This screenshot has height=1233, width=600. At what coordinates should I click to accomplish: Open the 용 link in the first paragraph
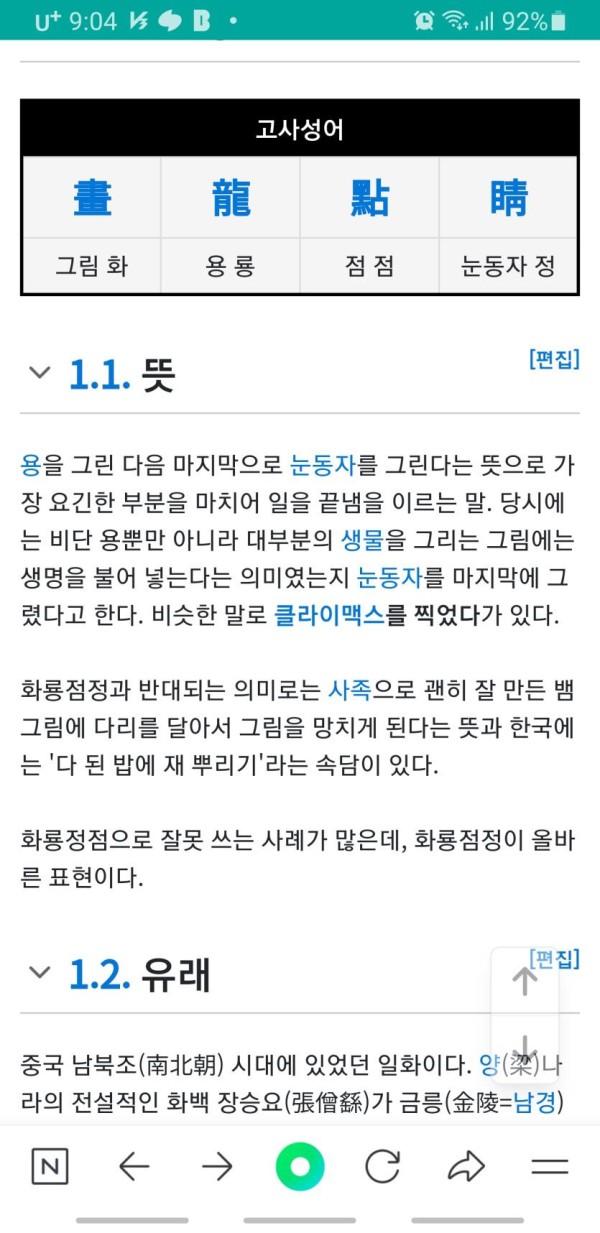click(30, 465)
